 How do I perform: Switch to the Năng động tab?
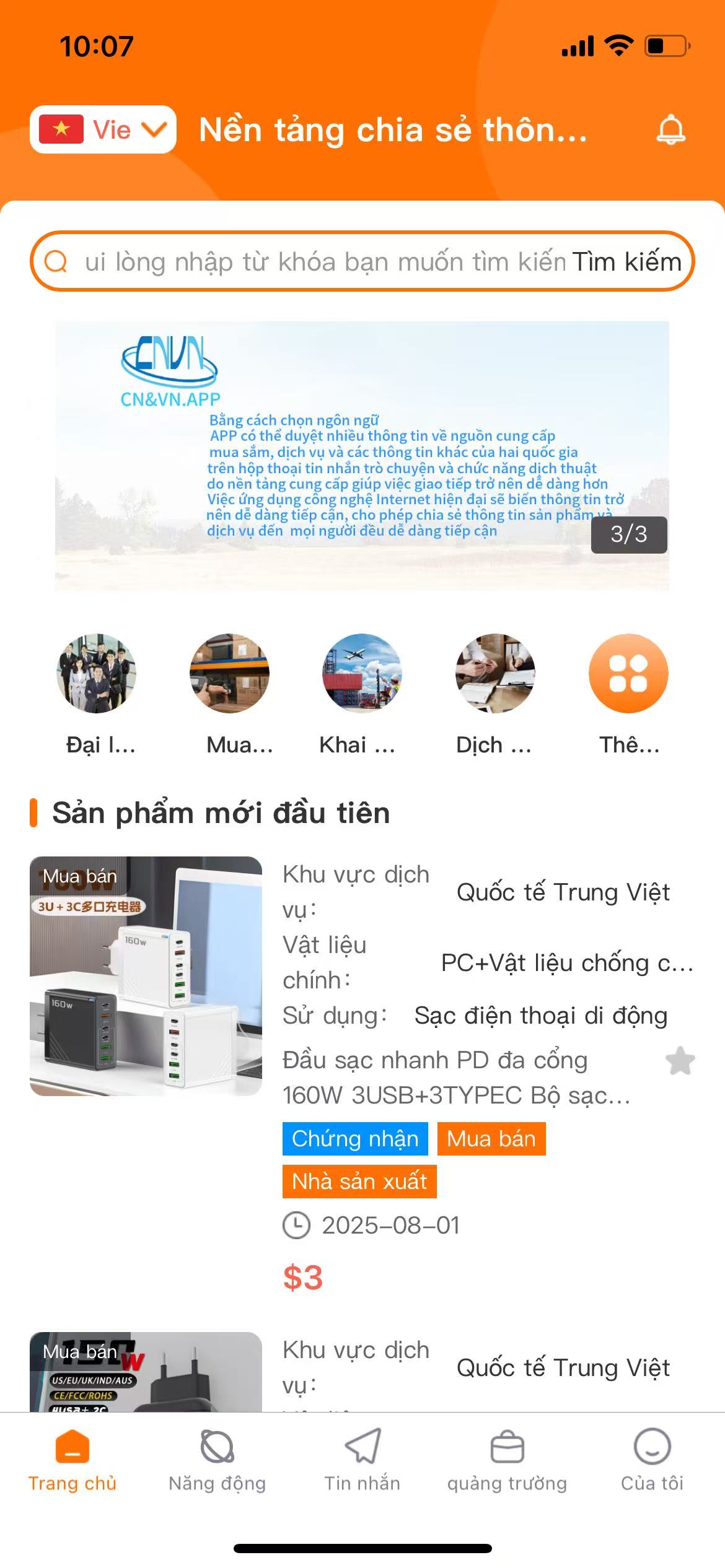217,1460
